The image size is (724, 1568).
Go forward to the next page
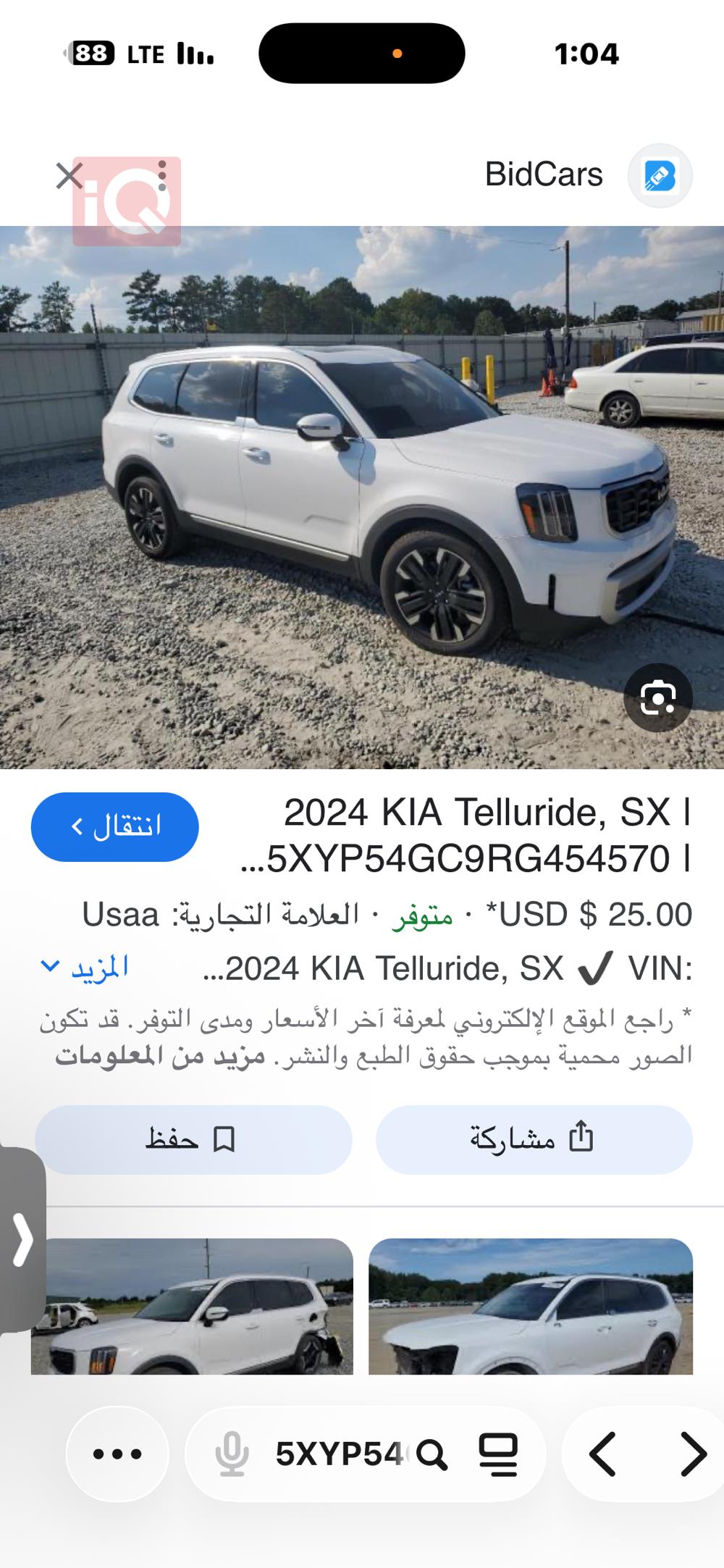coord(693,1454)
